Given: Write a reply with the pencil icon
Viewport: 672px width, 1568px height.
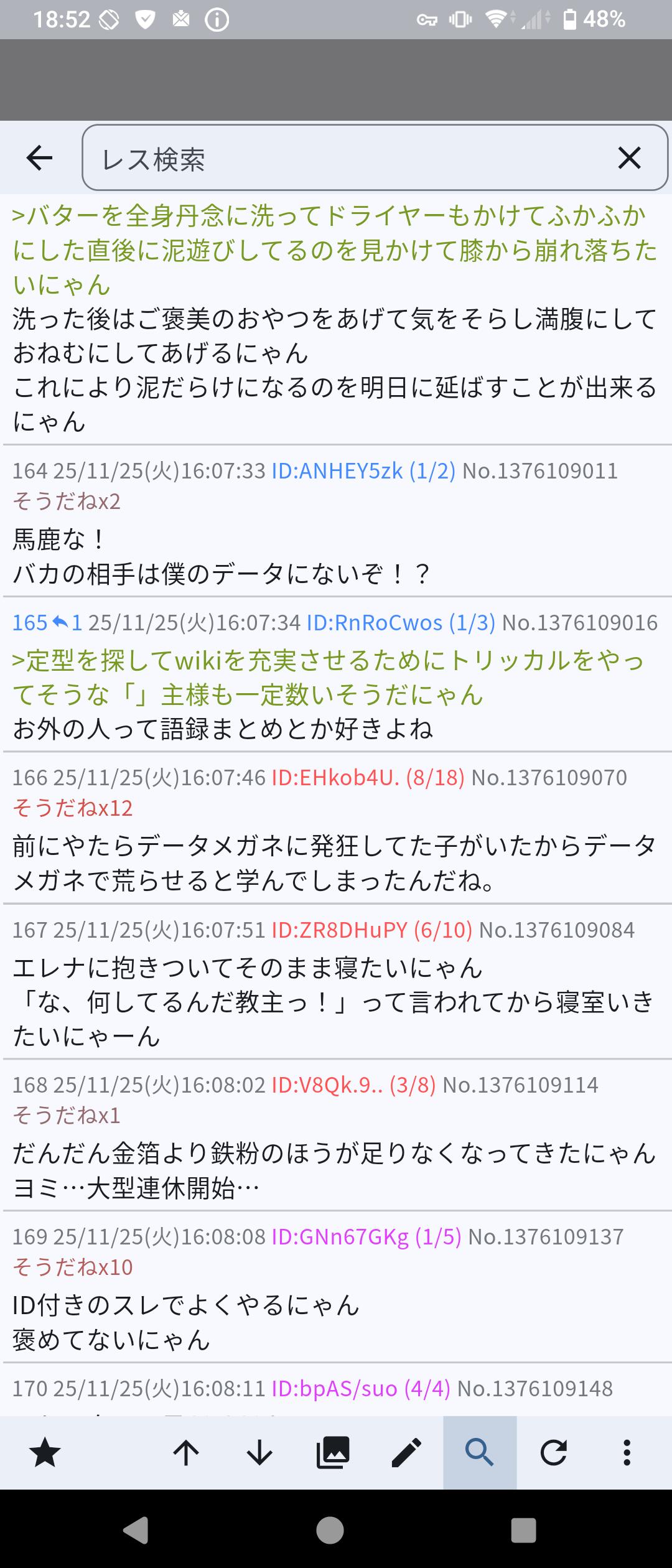Looking at the screenshot, I should 406,1454.
